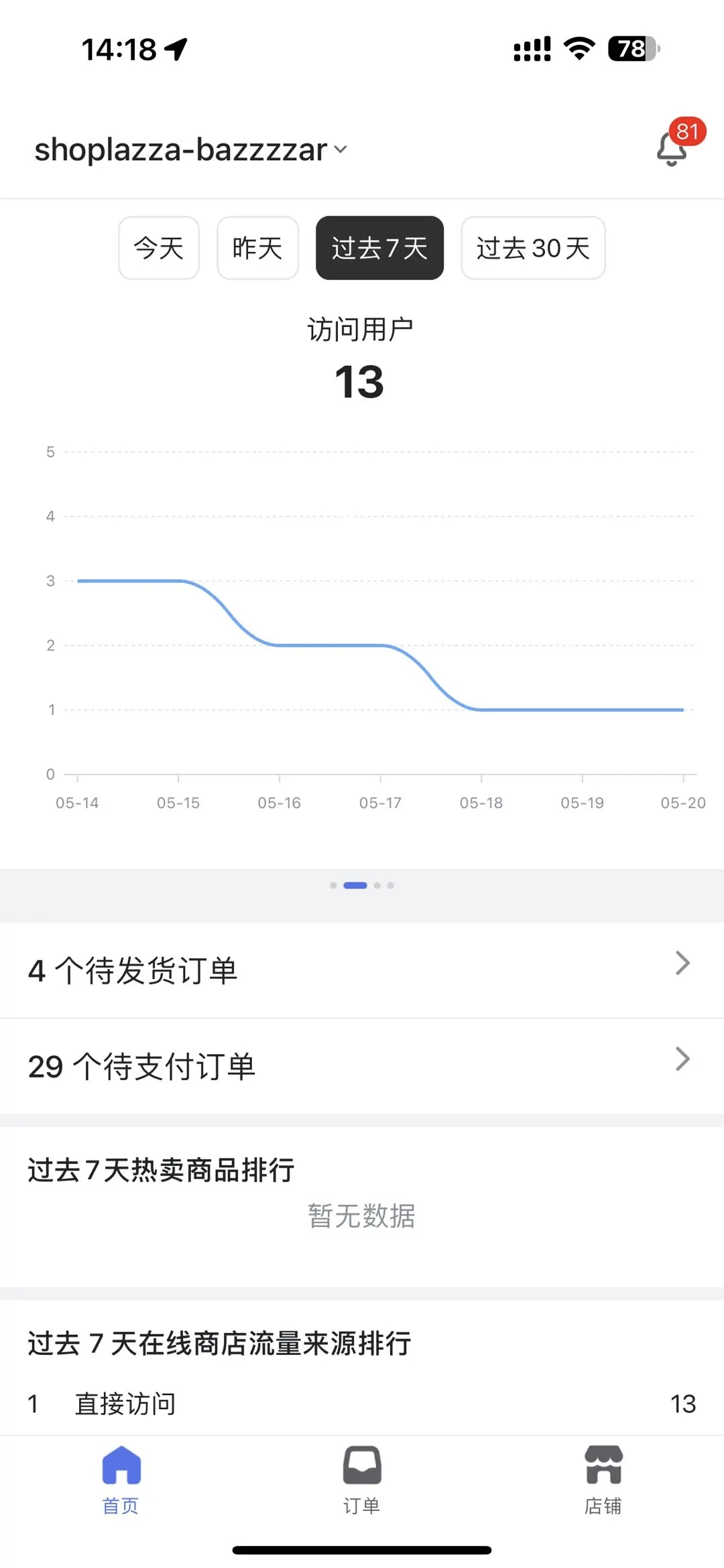Tap the cellular signal bars icon

(530, 48)
